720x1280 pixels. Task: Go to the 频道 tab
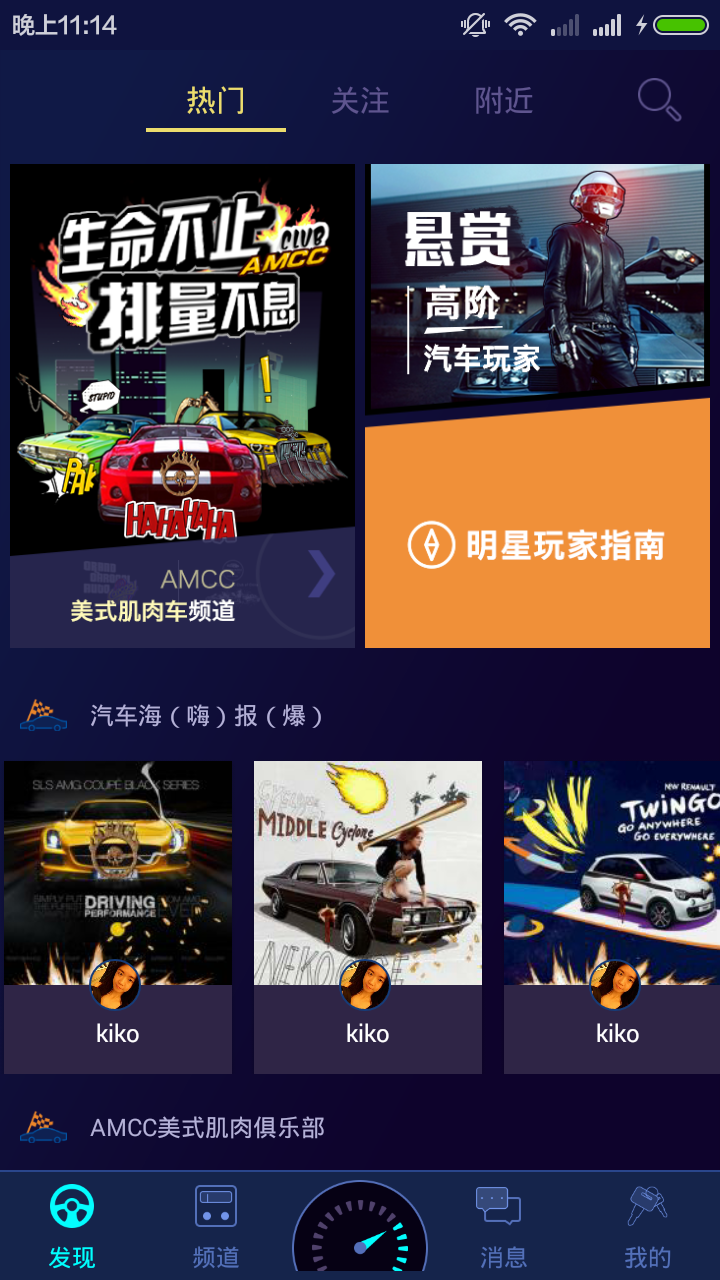(x=216, y=1227)
